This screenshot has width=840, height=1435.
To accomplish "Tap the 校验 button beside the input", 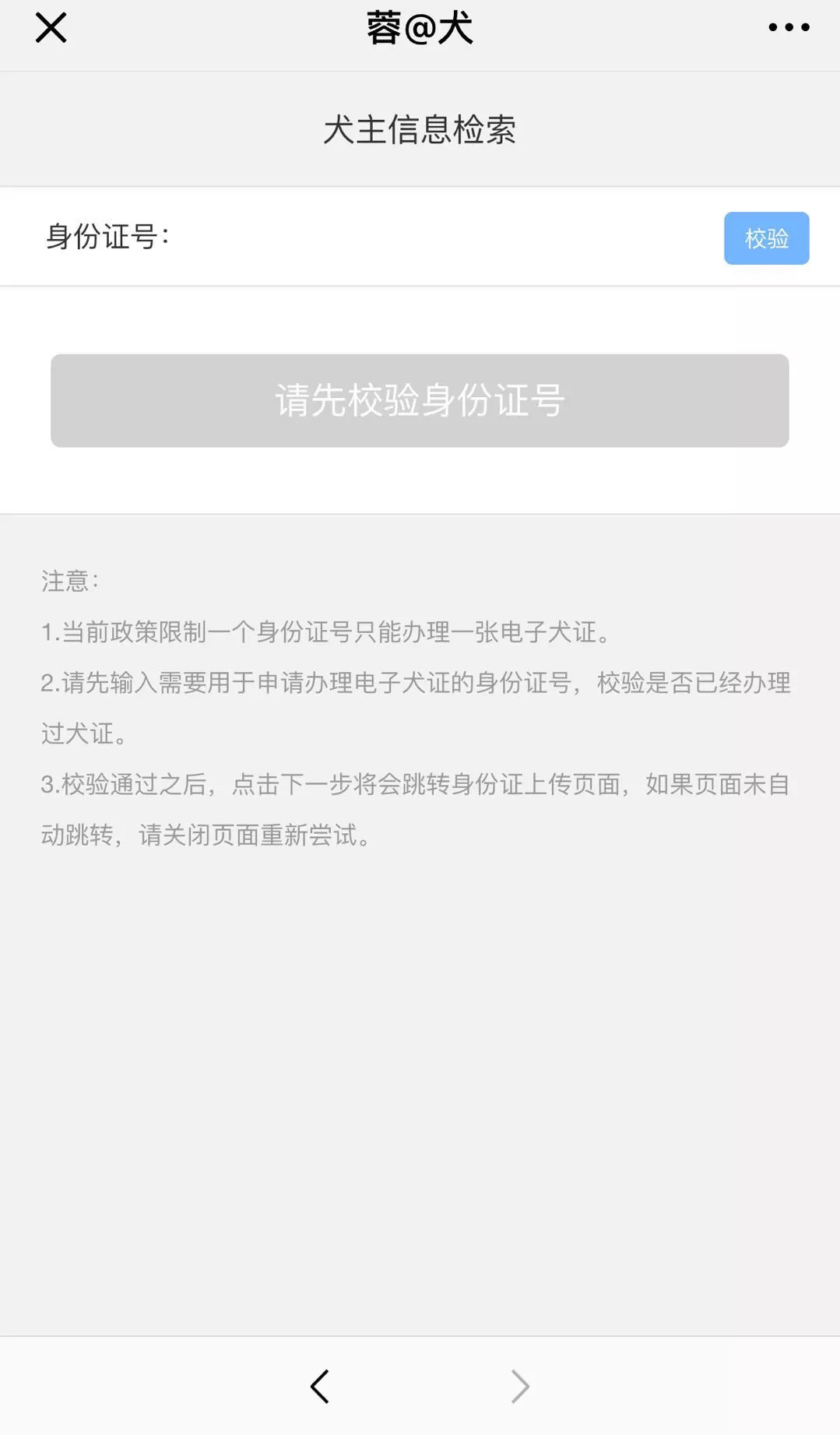I will [766, 238].
